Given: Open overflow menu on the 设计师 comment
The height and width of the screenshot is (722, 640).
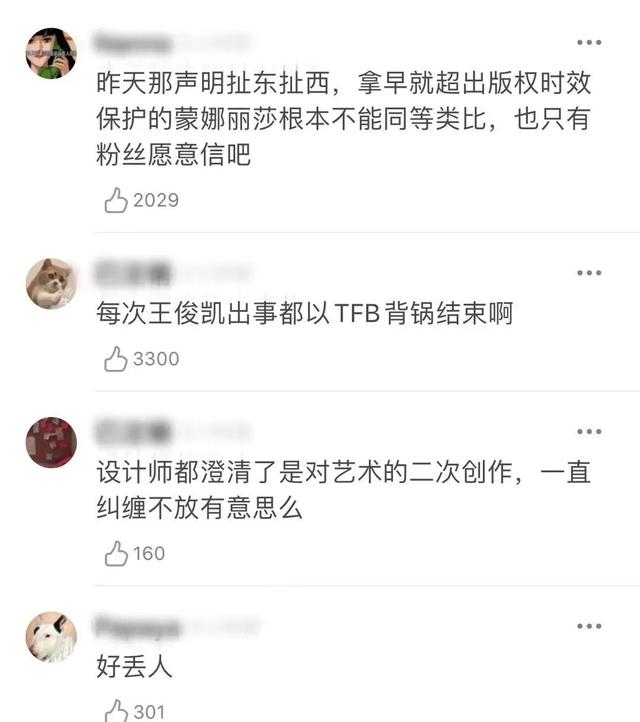Looking at the screenshot, I should [589, 431].
